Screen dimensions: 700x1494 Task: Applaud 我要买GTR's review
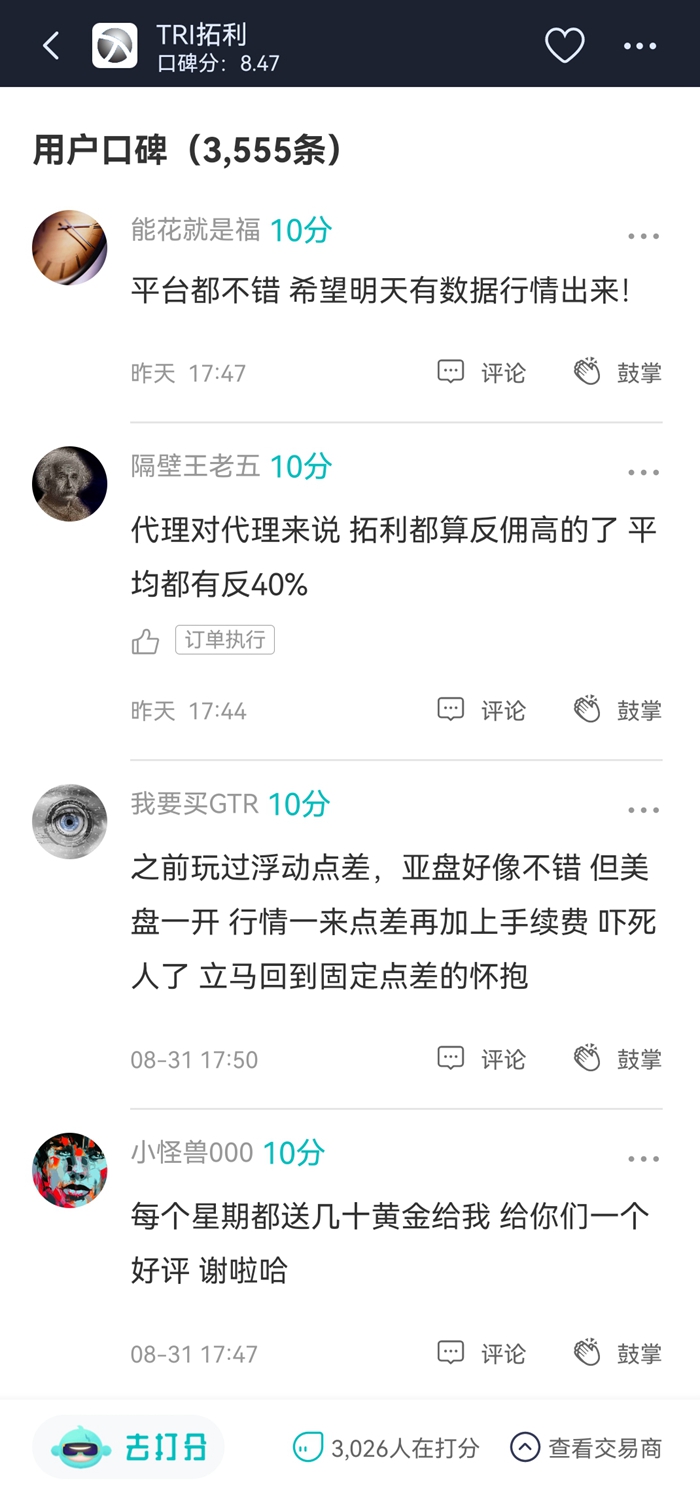[x=617, y=1059]
